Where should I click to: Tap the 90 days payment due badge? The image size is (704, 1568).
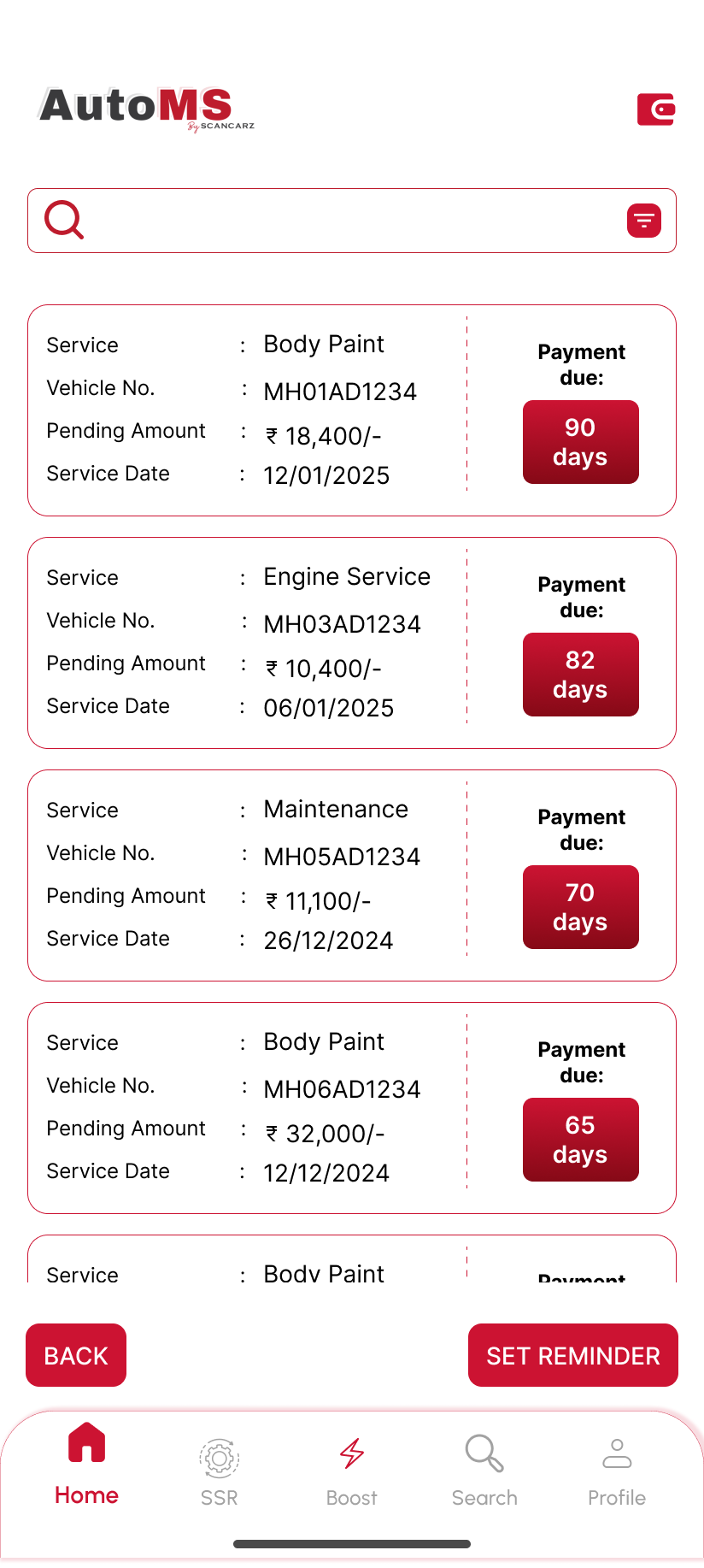pos(581,442)
